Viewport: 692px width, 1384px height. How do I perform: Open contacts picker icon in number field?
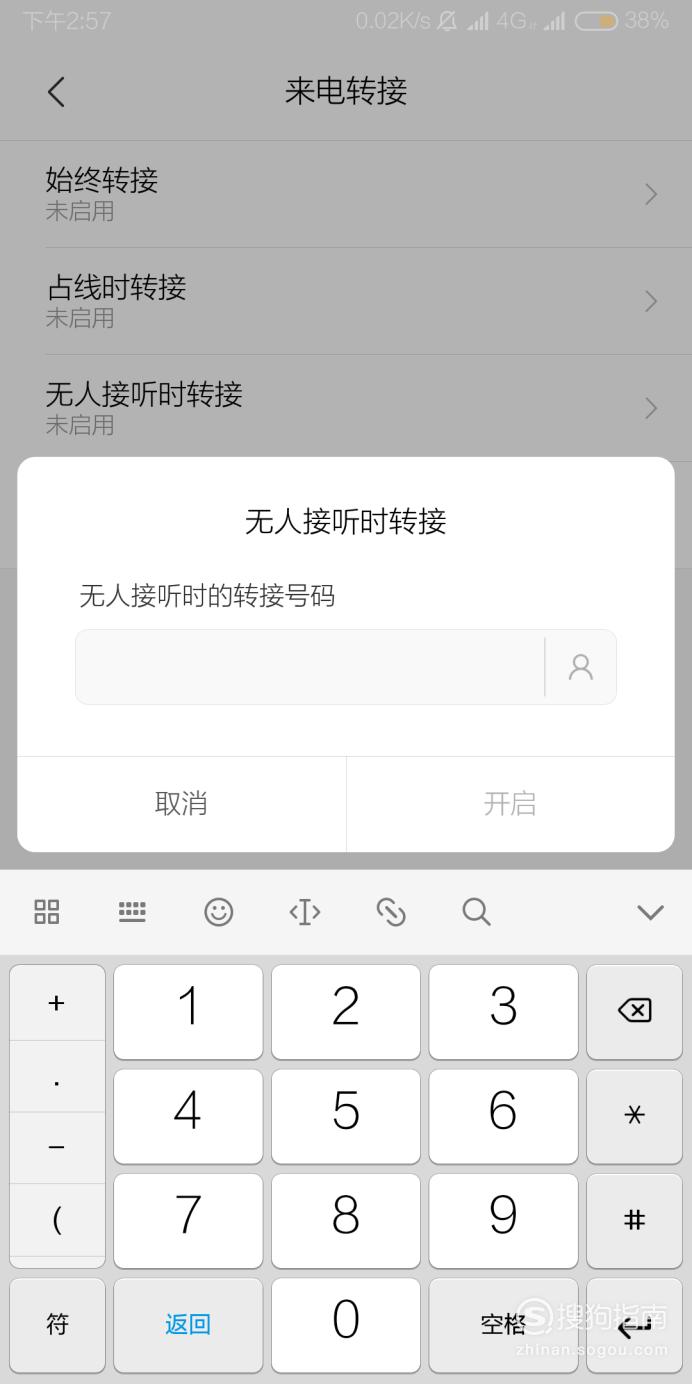[x=581, y=667]
